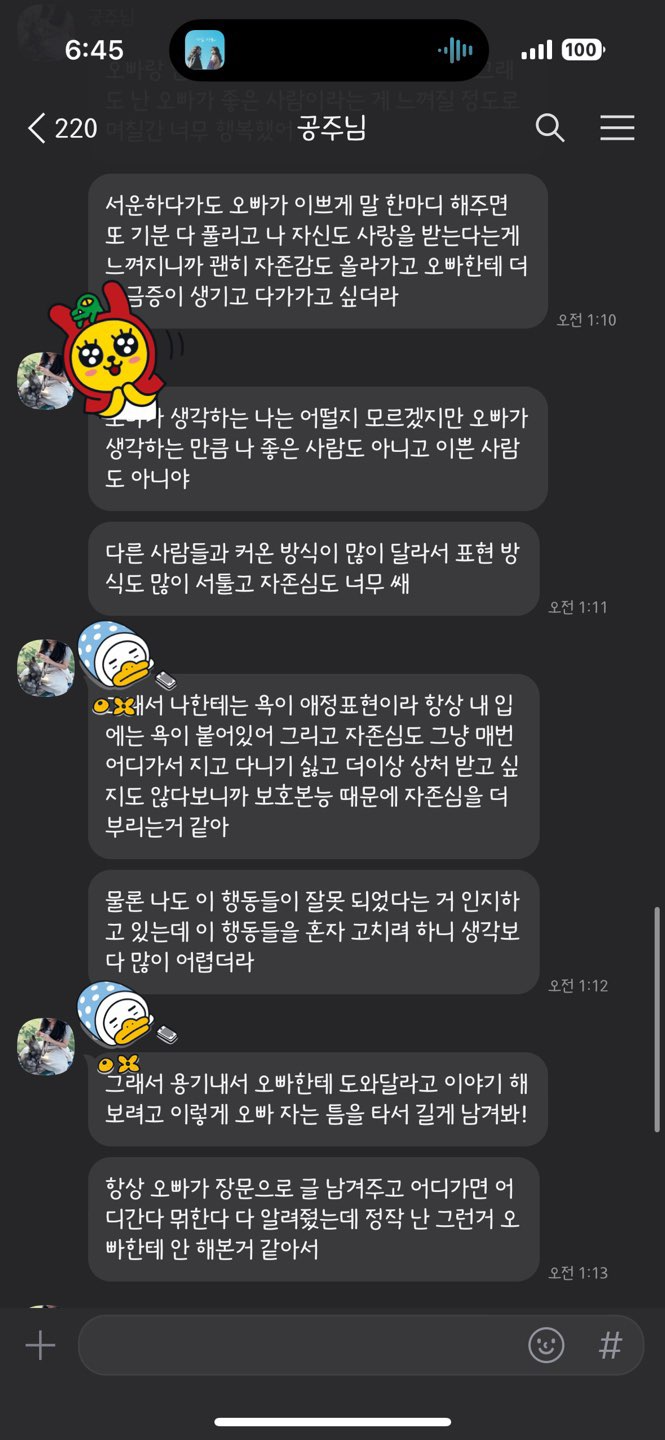Image resolution: width=665 pixels, height=1440 pixels.
Task: Open the attachment plus menu
Action: [x=40, y=1345]
